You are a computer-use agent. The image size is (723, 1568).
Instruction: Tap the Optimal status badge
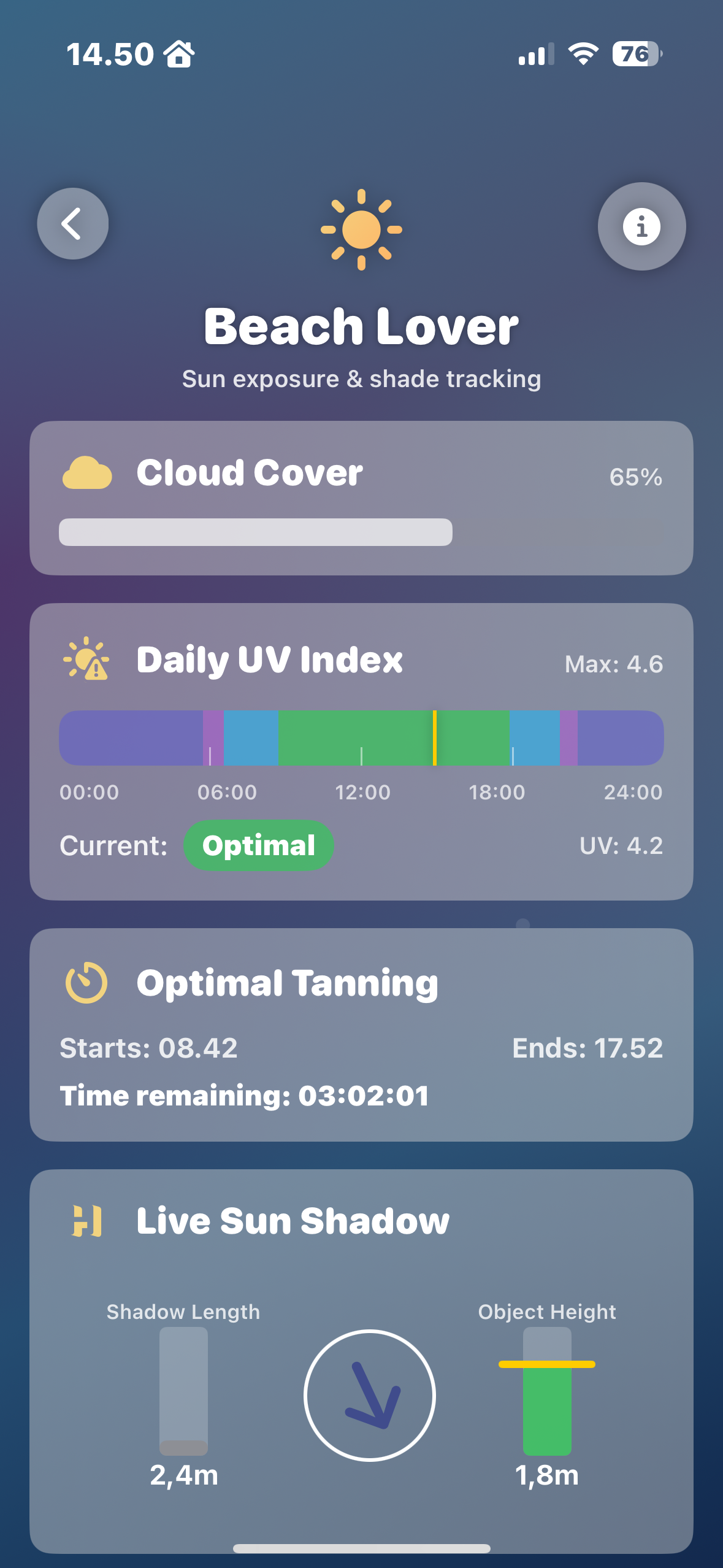coord(258,846)
